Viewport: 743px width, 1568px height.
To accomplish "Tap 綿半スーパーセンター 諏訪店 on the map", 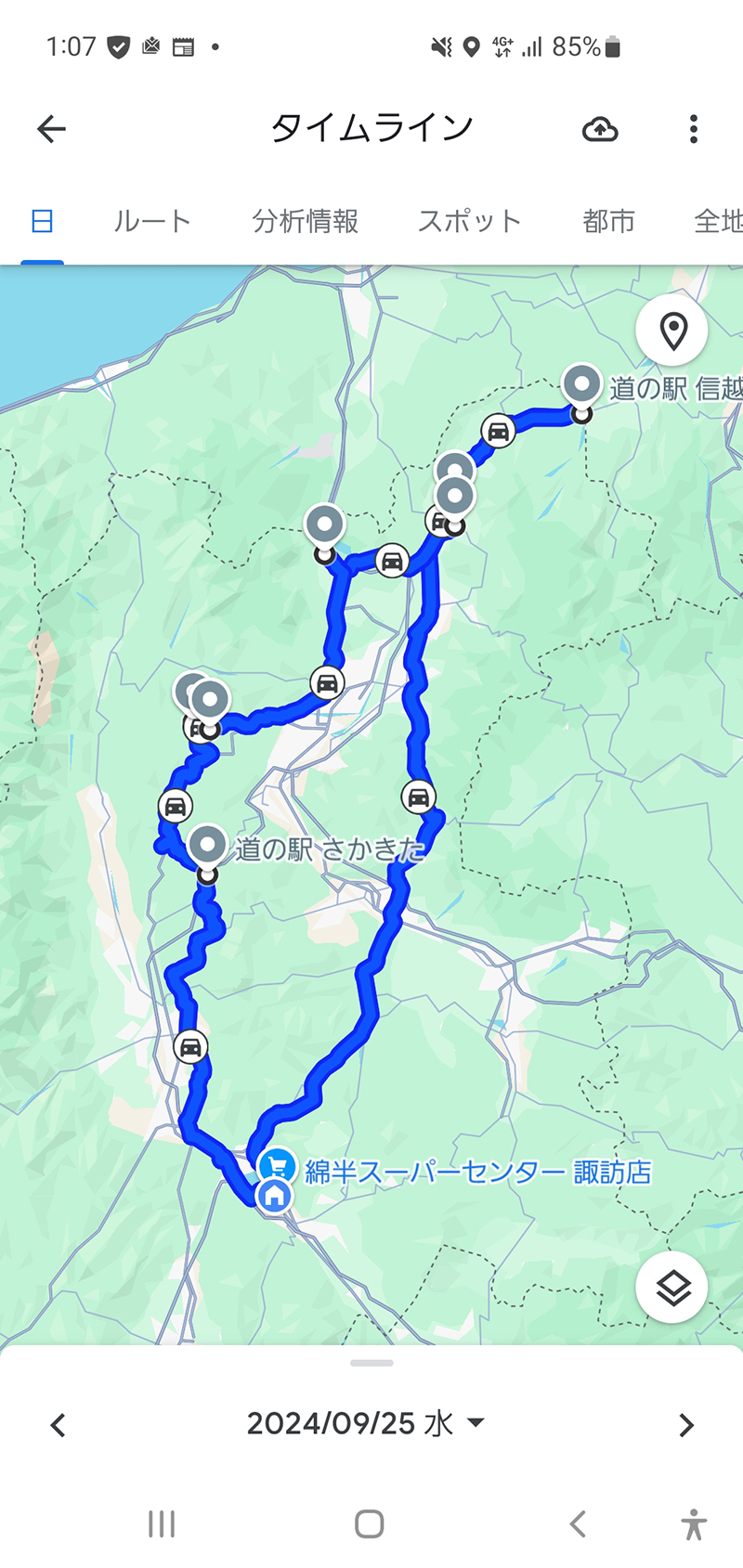I will 477,1172.
